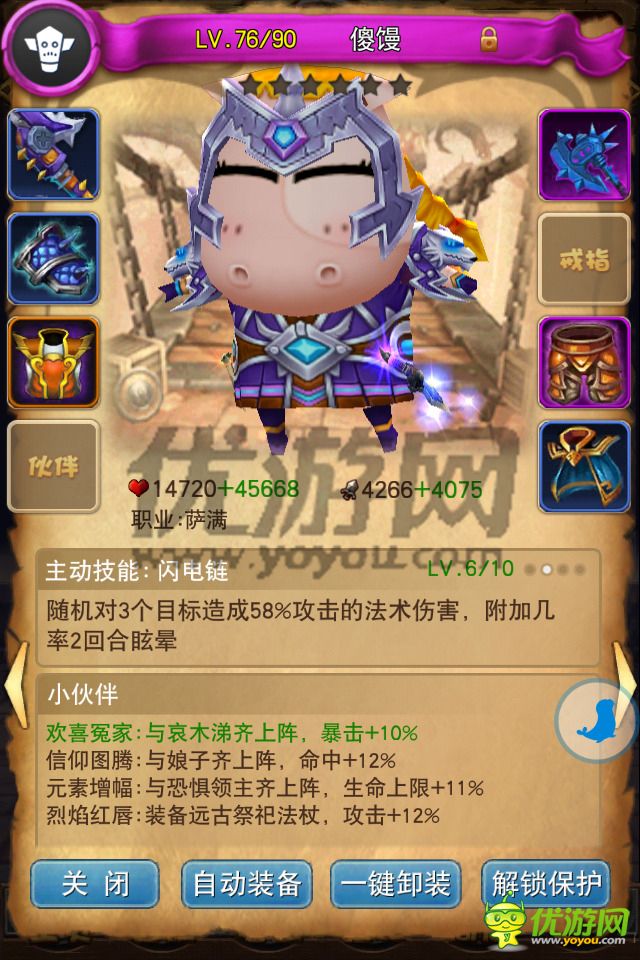This screenshot has height=960, width=640.
Task: Tap 一键卸装 to unequip all
Action: [x=396, y=884]
